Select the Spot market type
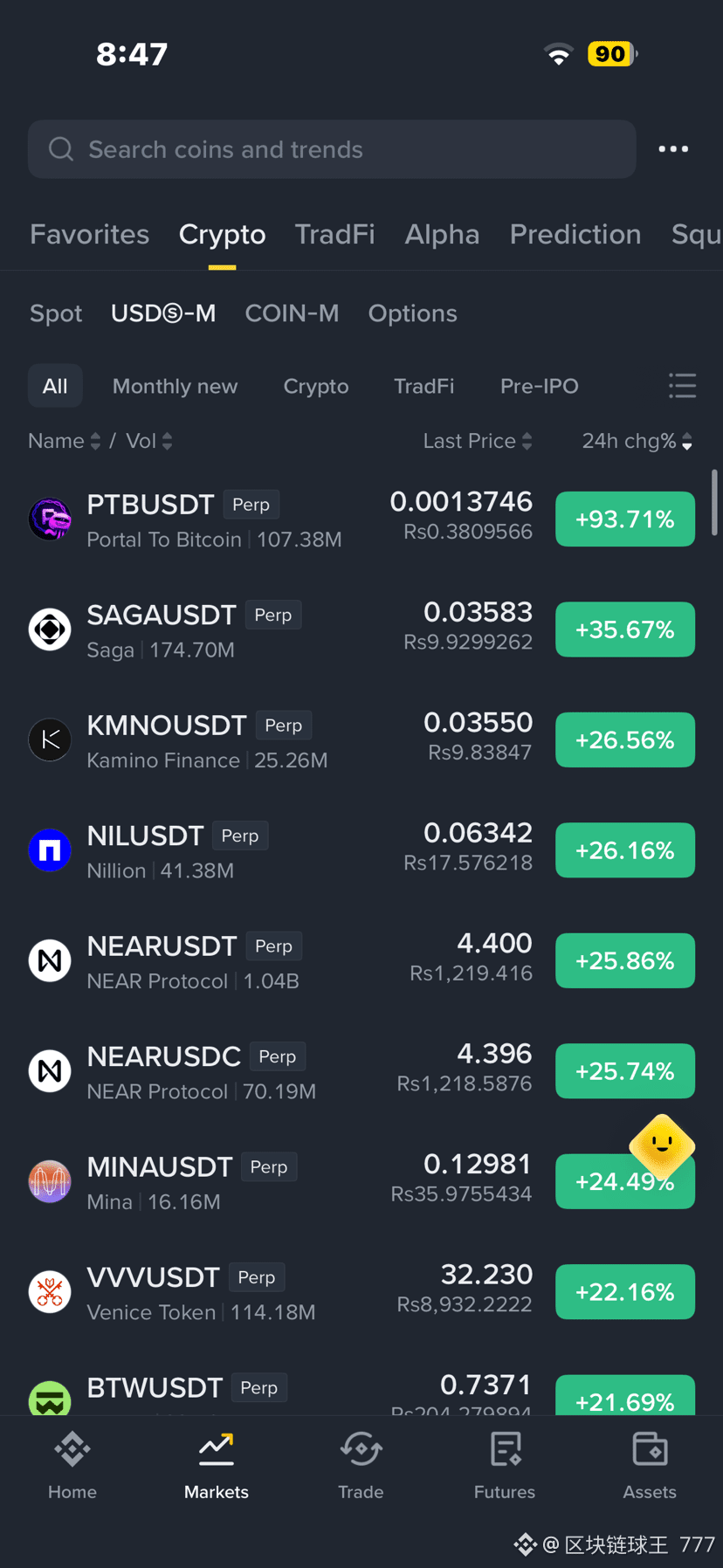Image resolution: width=723 pixels, height=1568 pixels. [x=56, y=313]
